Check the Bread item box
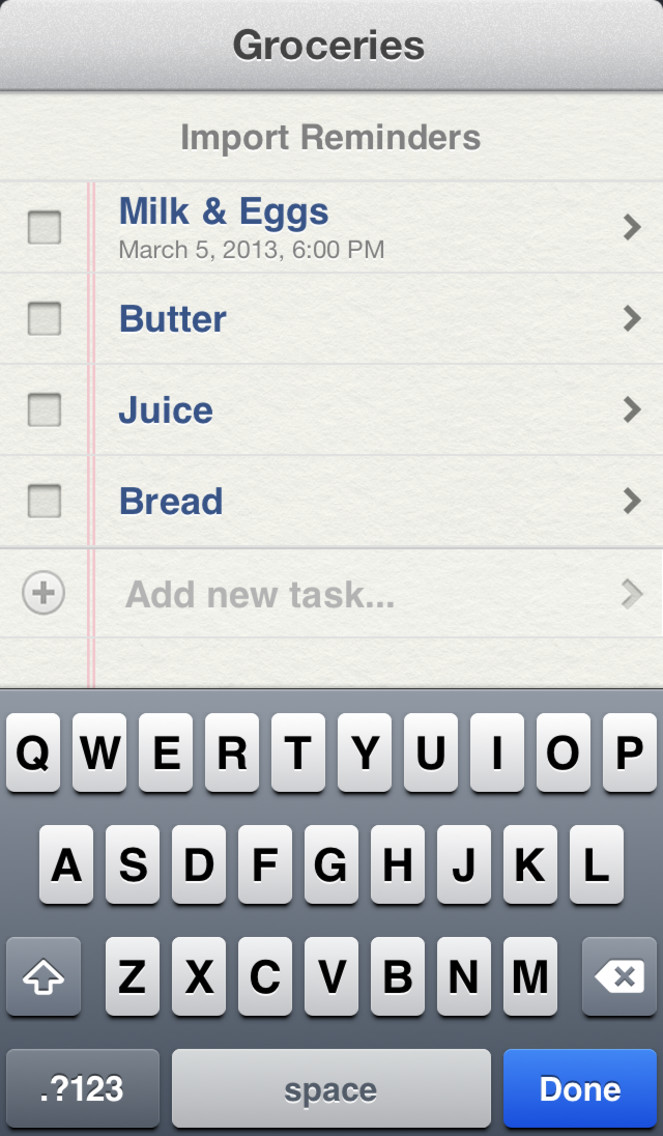Screen dimensions: 663x1136 (44, 501)
